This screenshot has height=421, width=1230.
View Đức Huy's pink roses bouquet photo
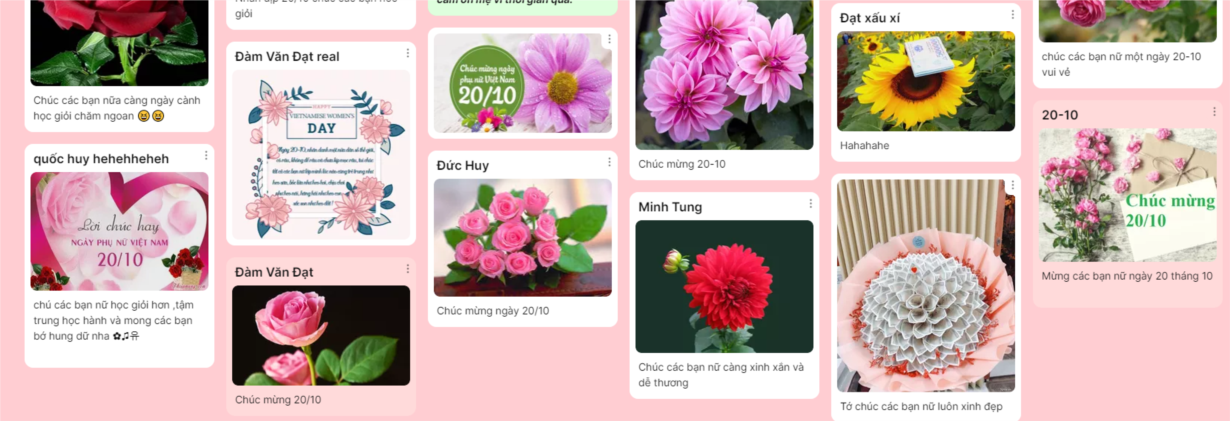coord(522,237)
